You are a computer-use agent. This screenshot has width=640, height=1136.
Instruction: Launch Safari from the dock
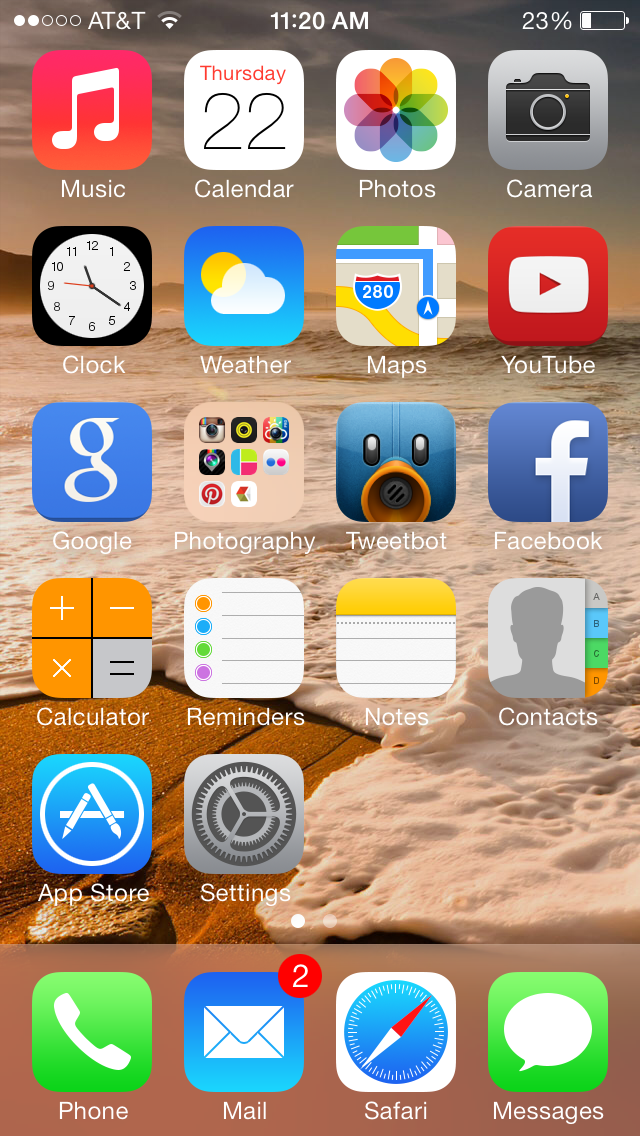(396, 1032)
